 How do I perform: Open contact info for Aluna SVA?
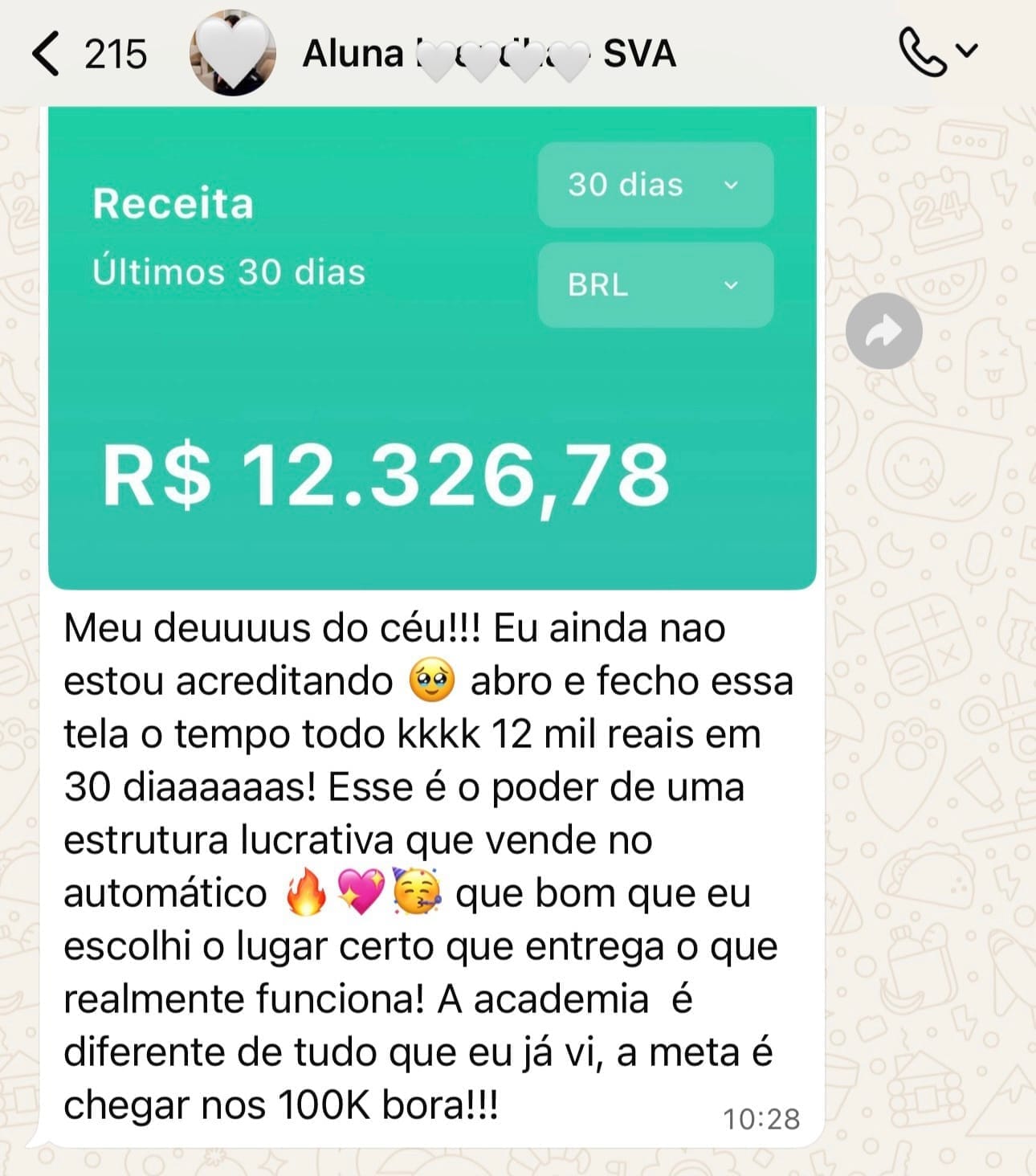pos(488,55)
